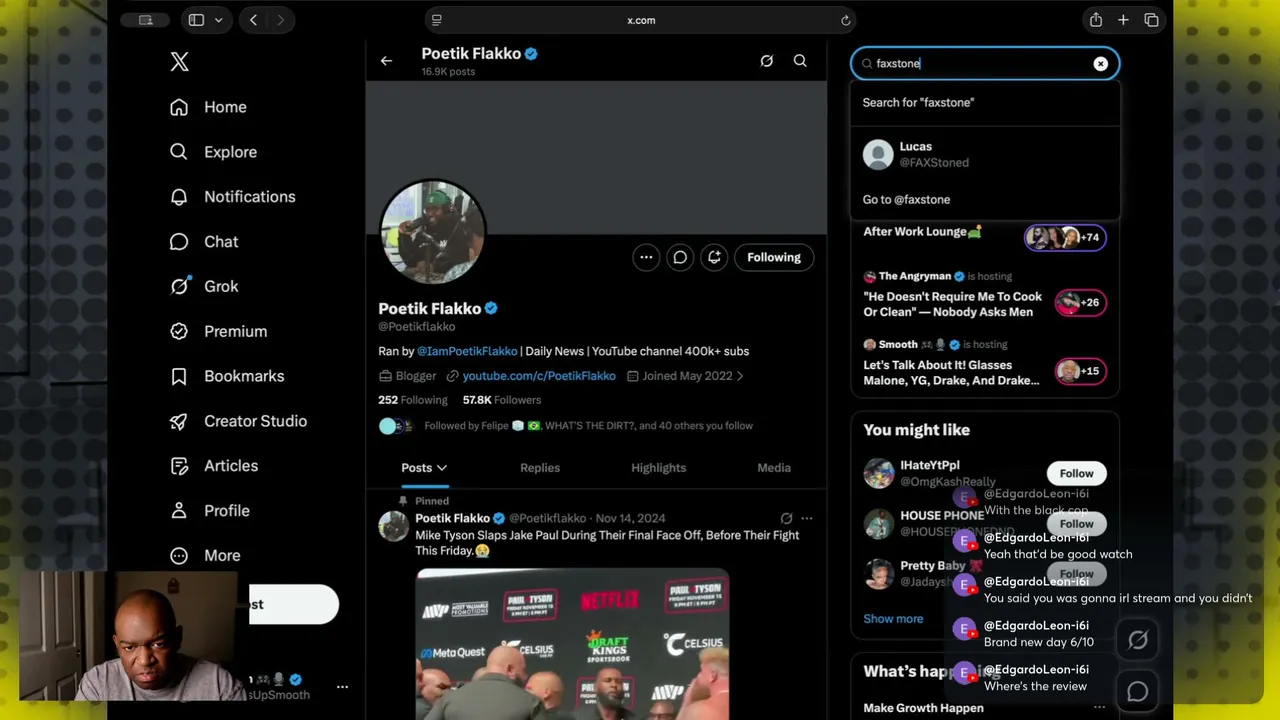Image resolution: width=1280 pixels, height=720 pixels.
Task: Message Poetik Flakko via the chat icon
Action: tap(680, 257)
